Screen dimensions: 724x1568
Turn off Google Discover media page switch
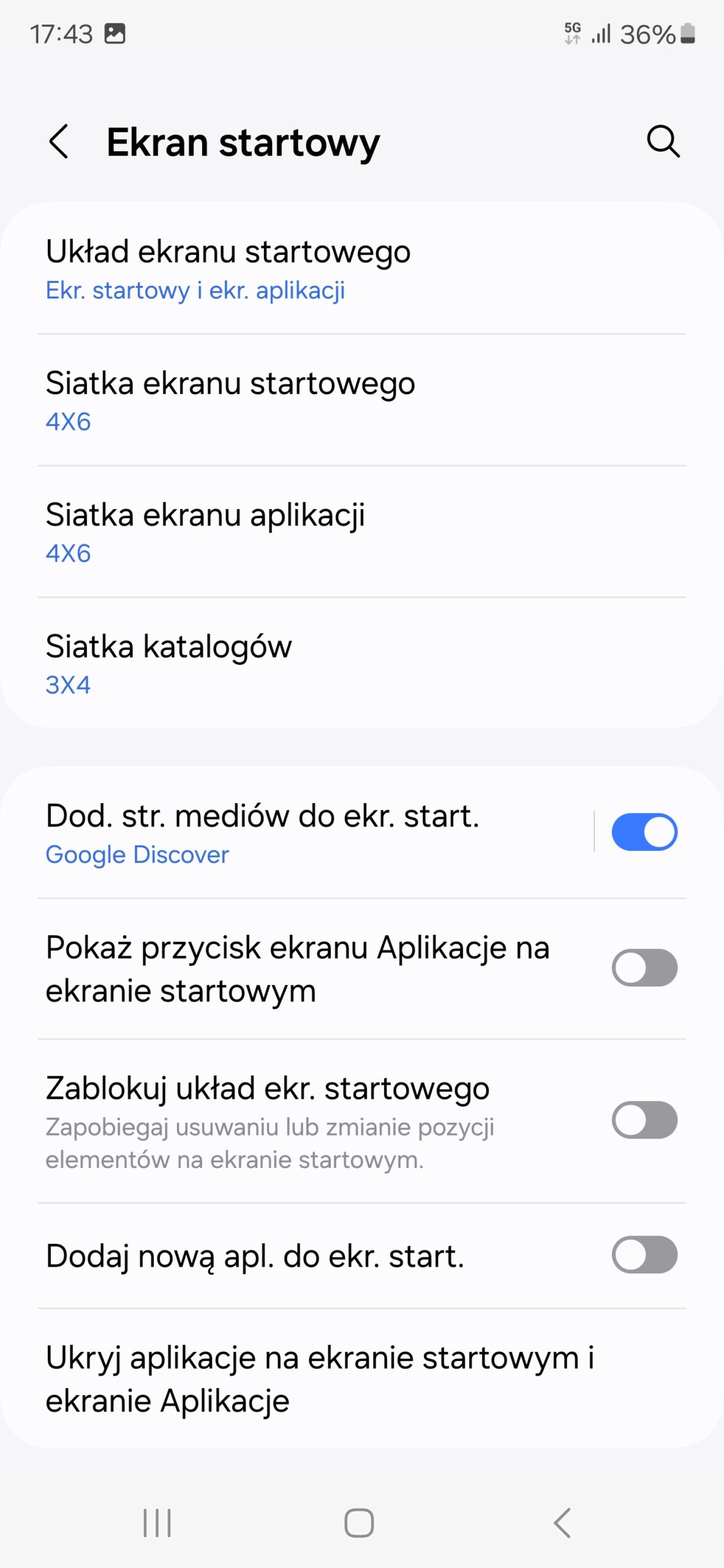click(x=644, y=832)
